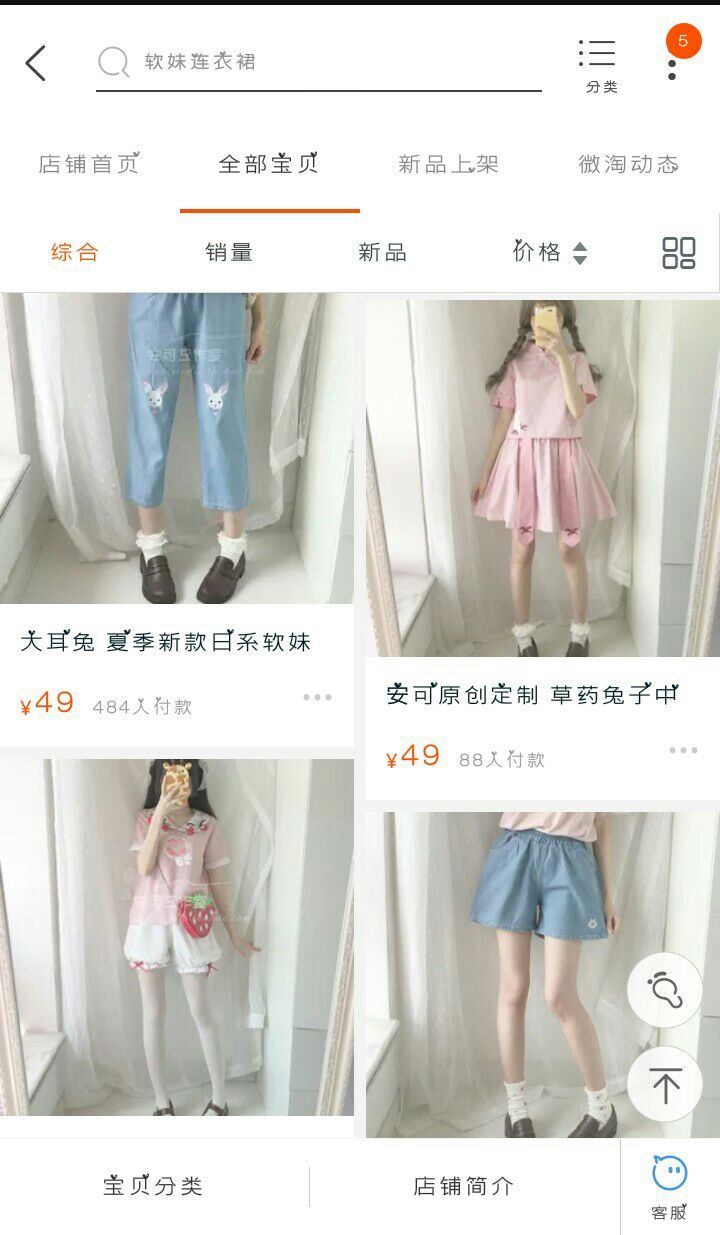Open the overflow menu with badge 5
This screenshot has height=1235, width=720.
(x=673, y=62)
